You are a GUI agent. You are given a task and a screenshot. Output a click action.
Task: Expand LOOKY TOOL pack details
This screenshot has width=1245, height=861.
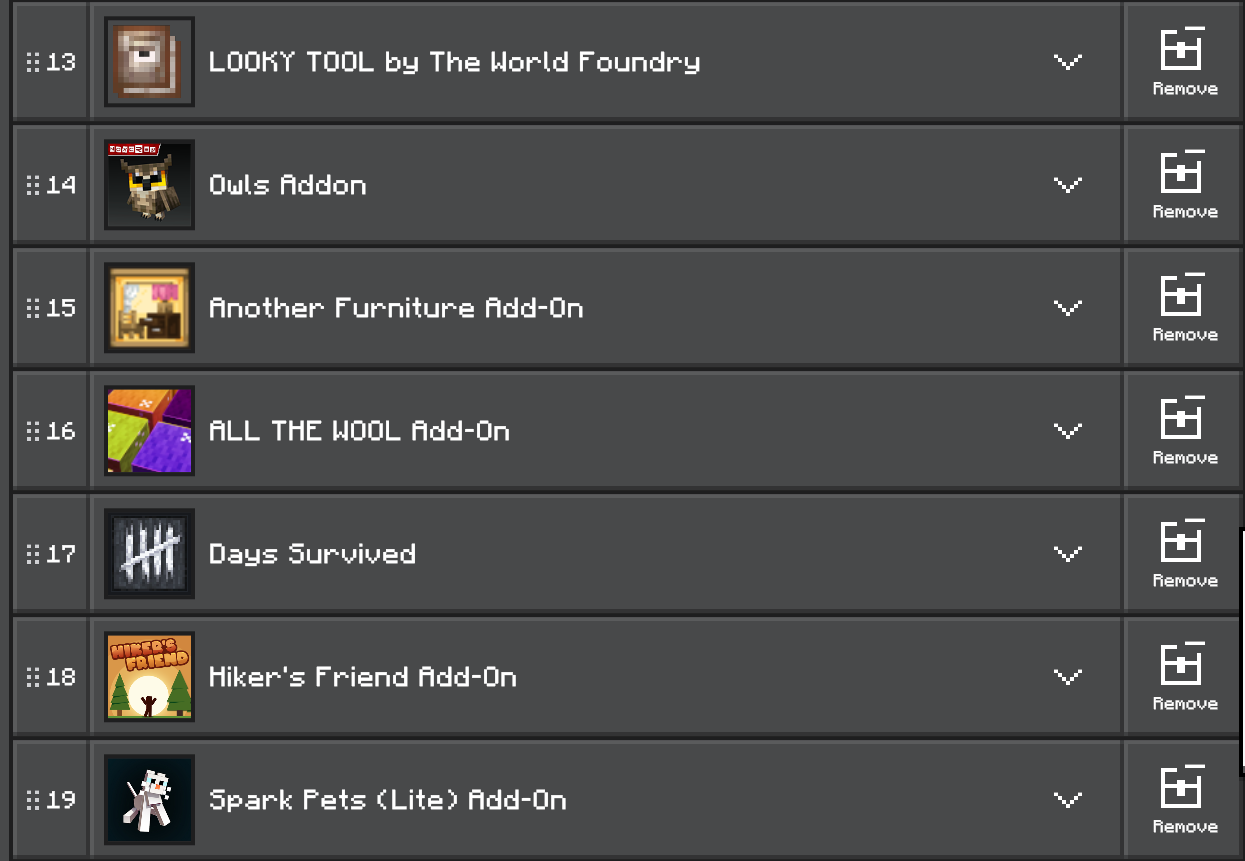[1068, 62]
